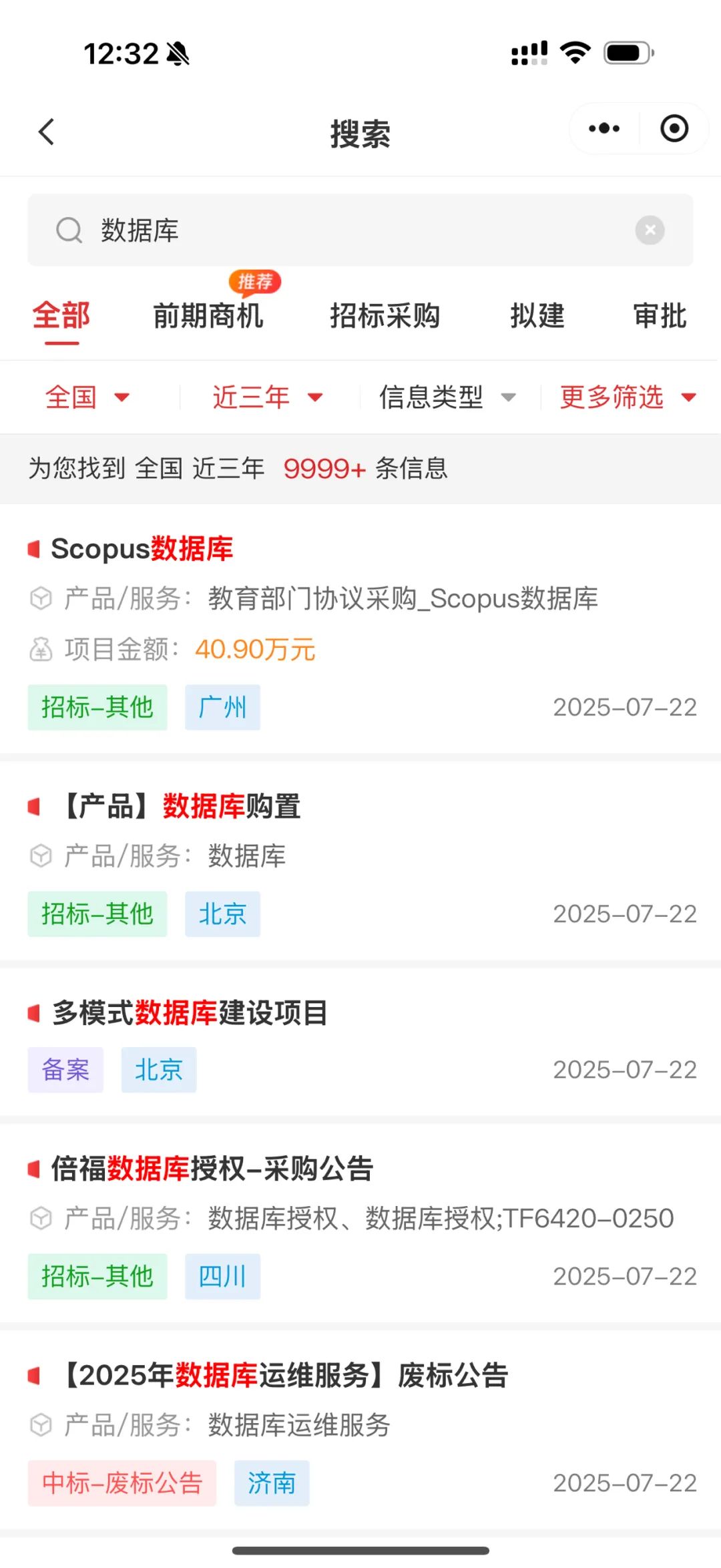The image size is (721, 1568).
Task: Expand the 全国 region filter
Action: pyautogui.click(x=87, y=397)
